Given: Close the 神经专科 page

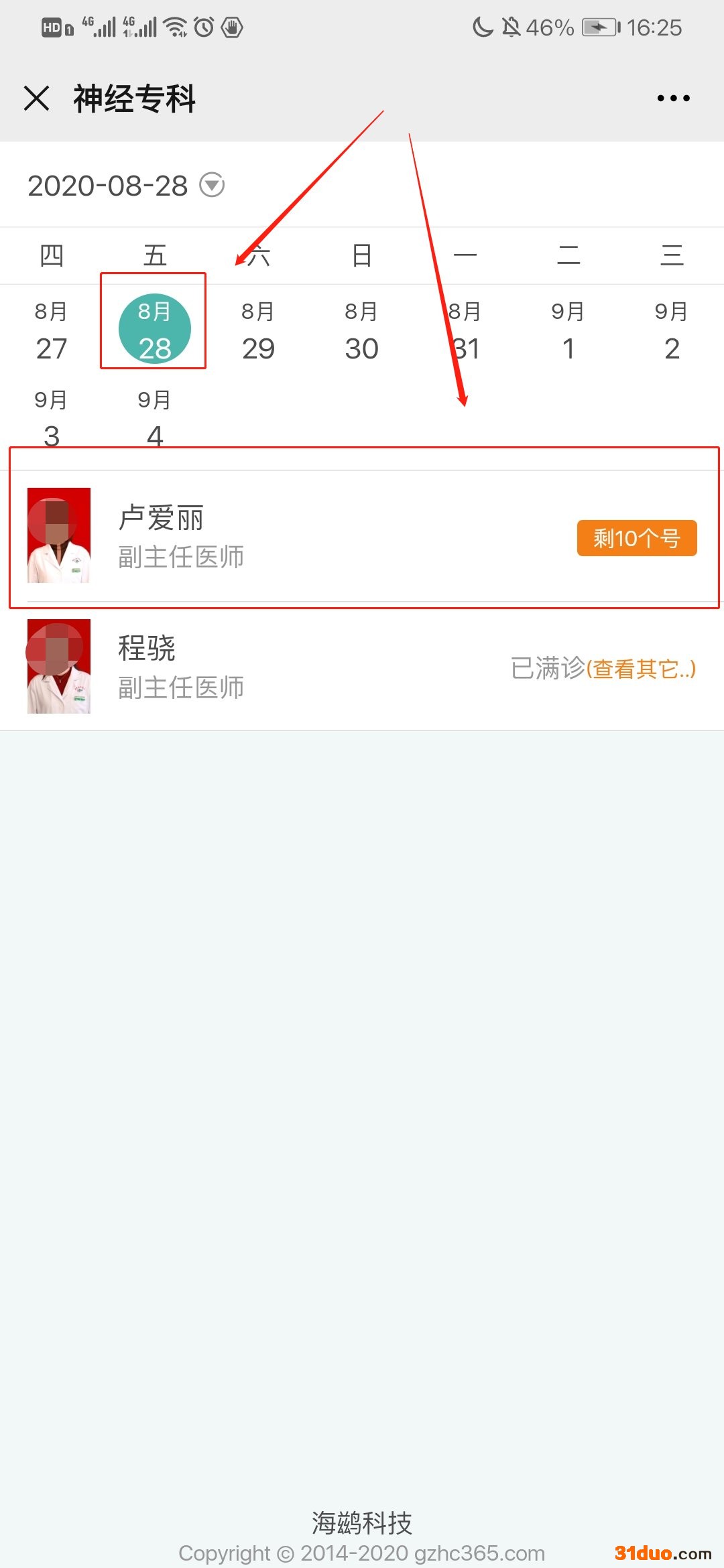Looking at the screenshot, I should 37,98.
